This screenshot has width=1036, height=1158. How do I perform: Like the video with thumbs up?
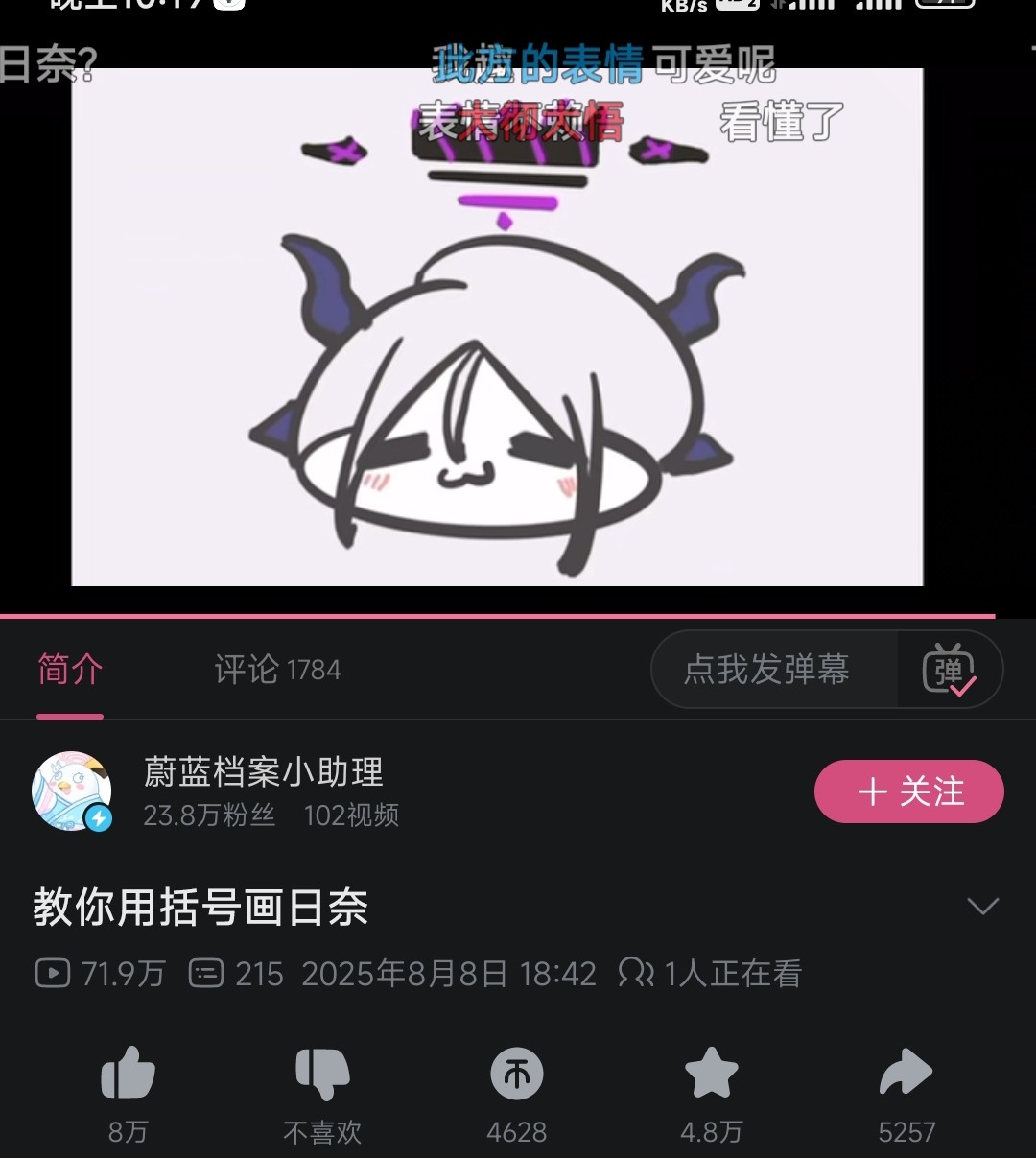(x=128, y=1075)
